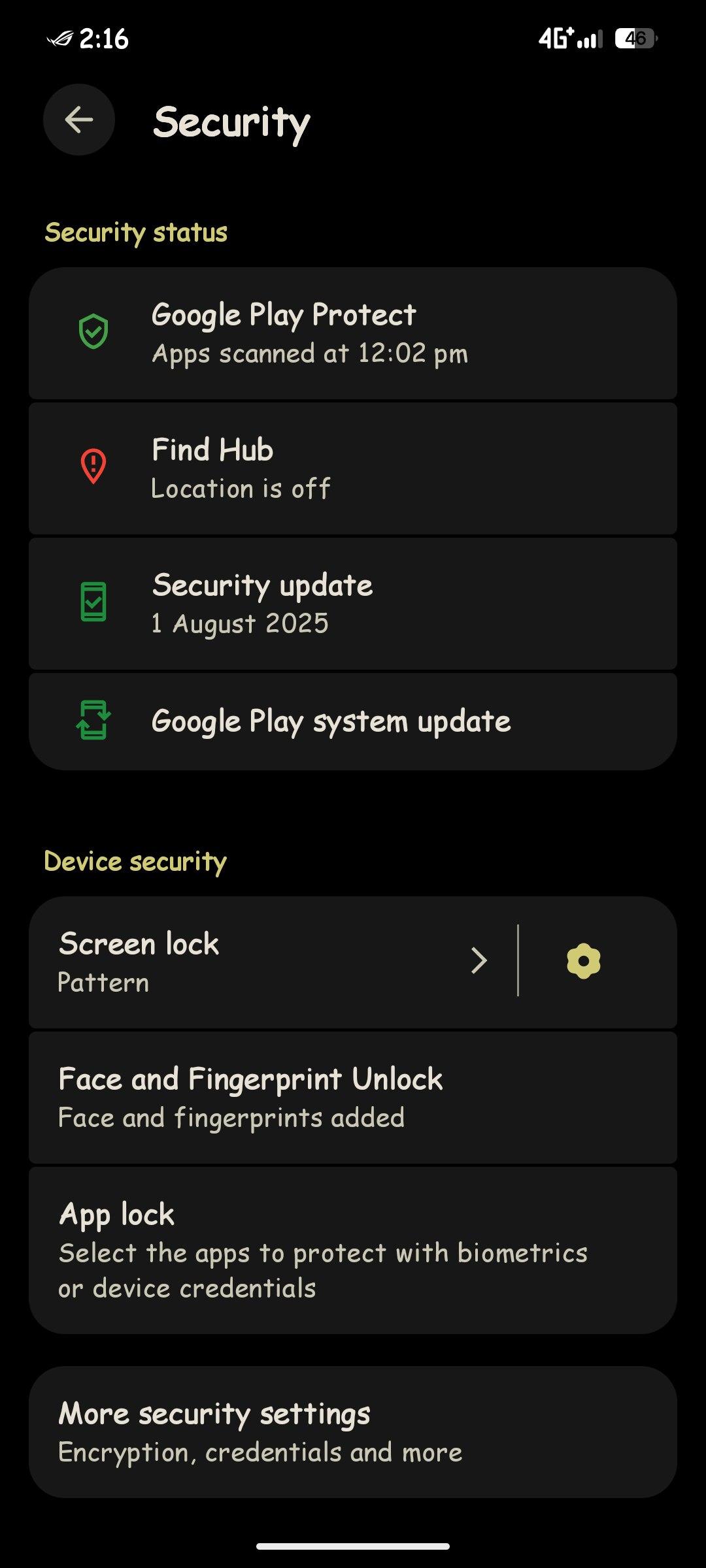706x1568 pixels.
Task: Go back using the arrow button
Action: (79, 120)
